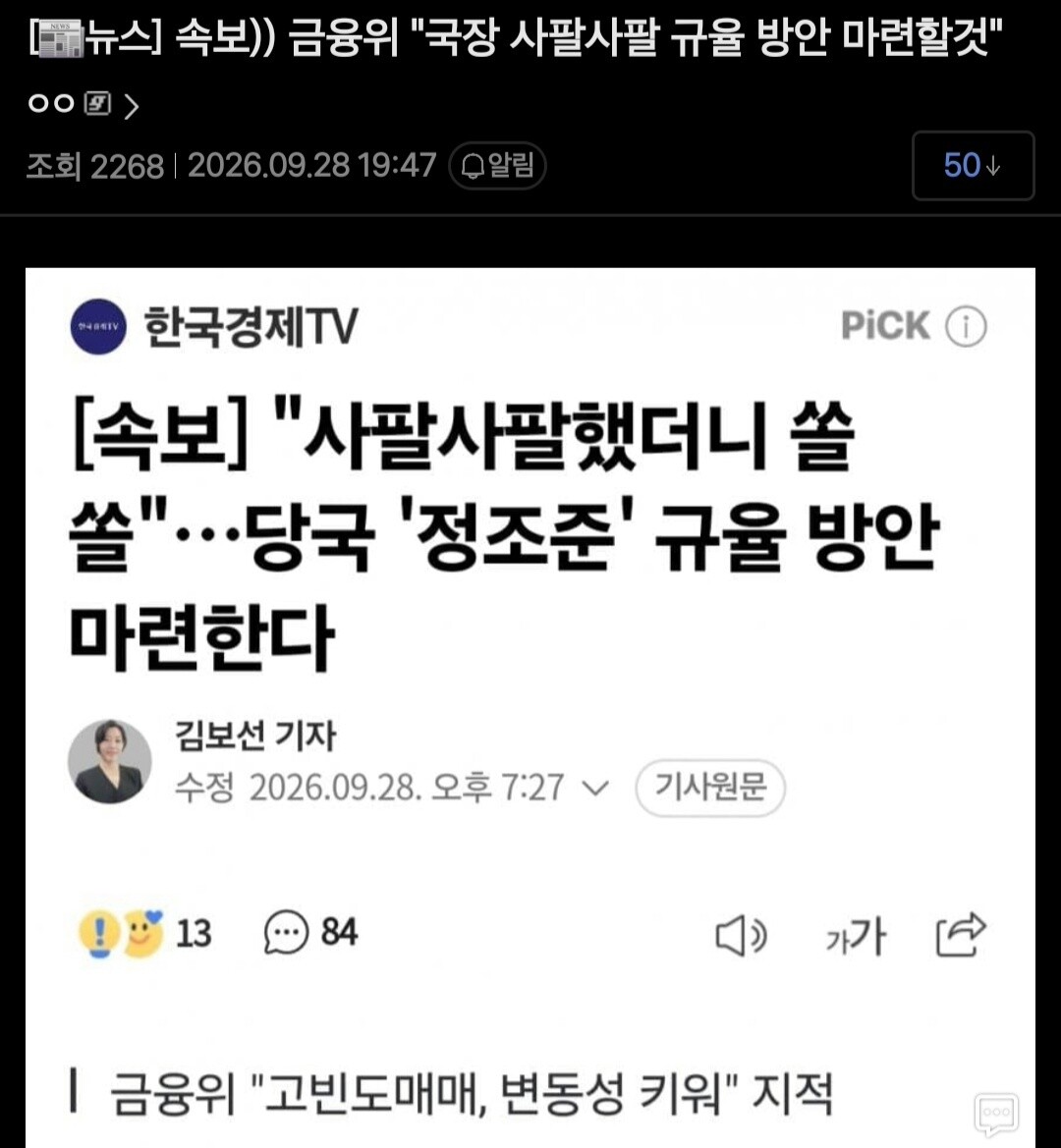Enable 알림 notifications for this post
This screenshot has height=1148, width=1061.
point(497,165)
